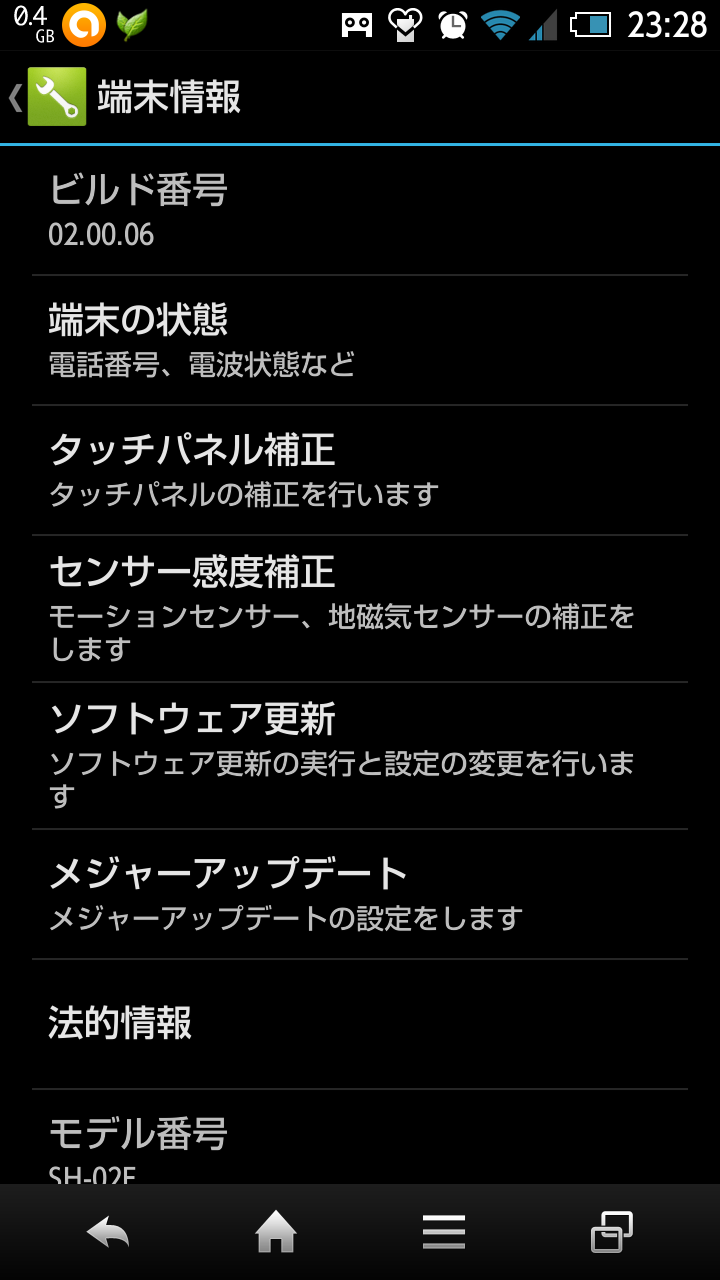Open the navigation bar menu button

pos(444,1232)
